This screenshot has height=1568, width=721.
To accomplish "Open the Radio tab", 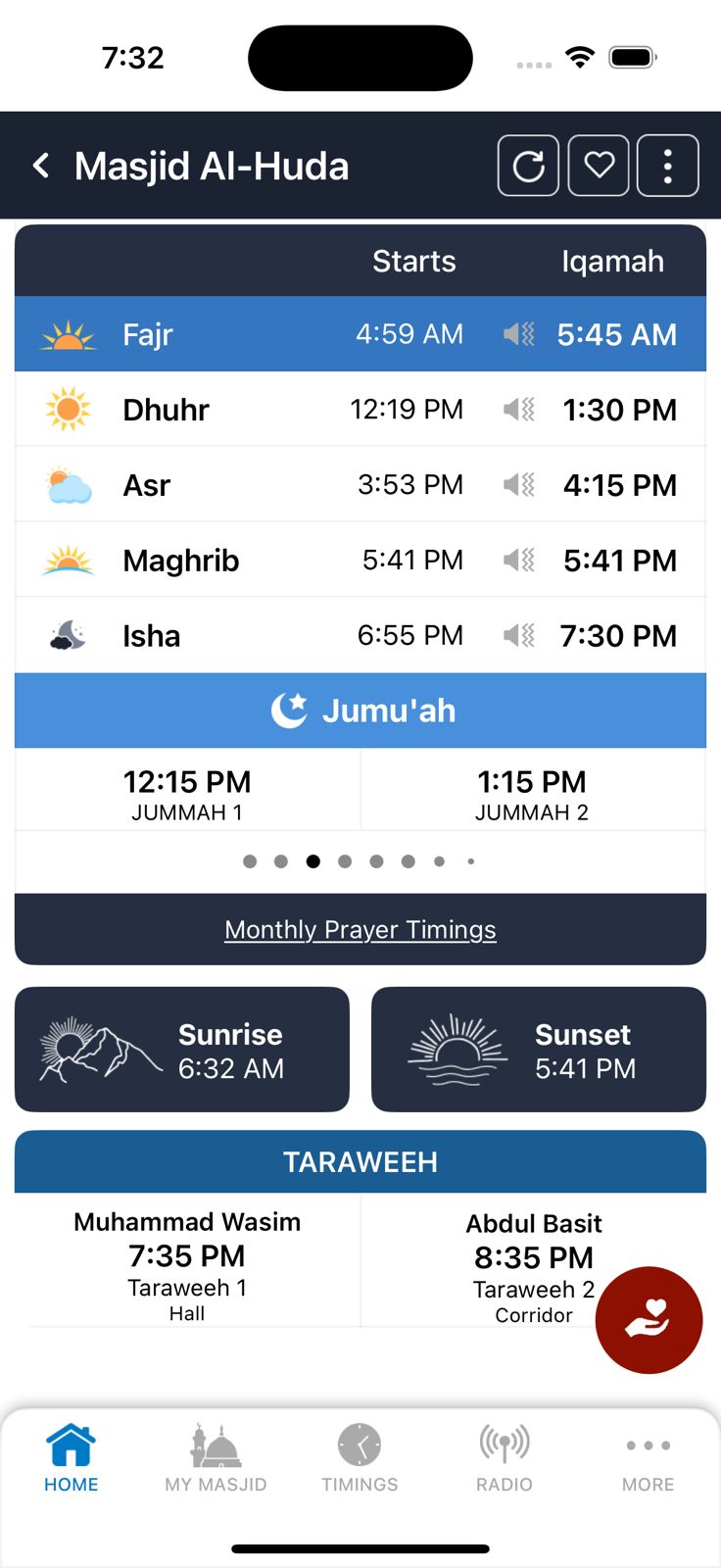I will (x=505, y=1457).
